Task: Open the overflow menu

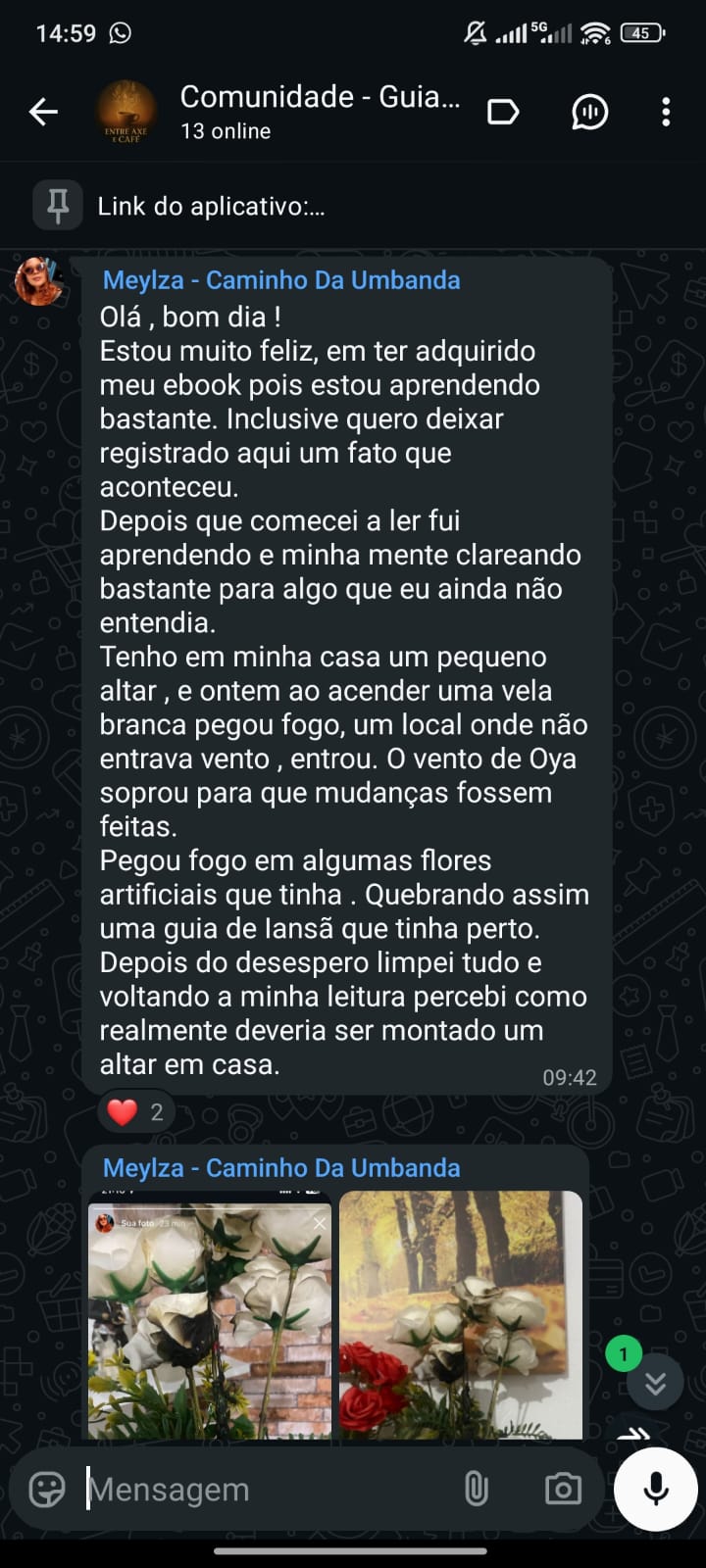Action: [x=666, y=112]
